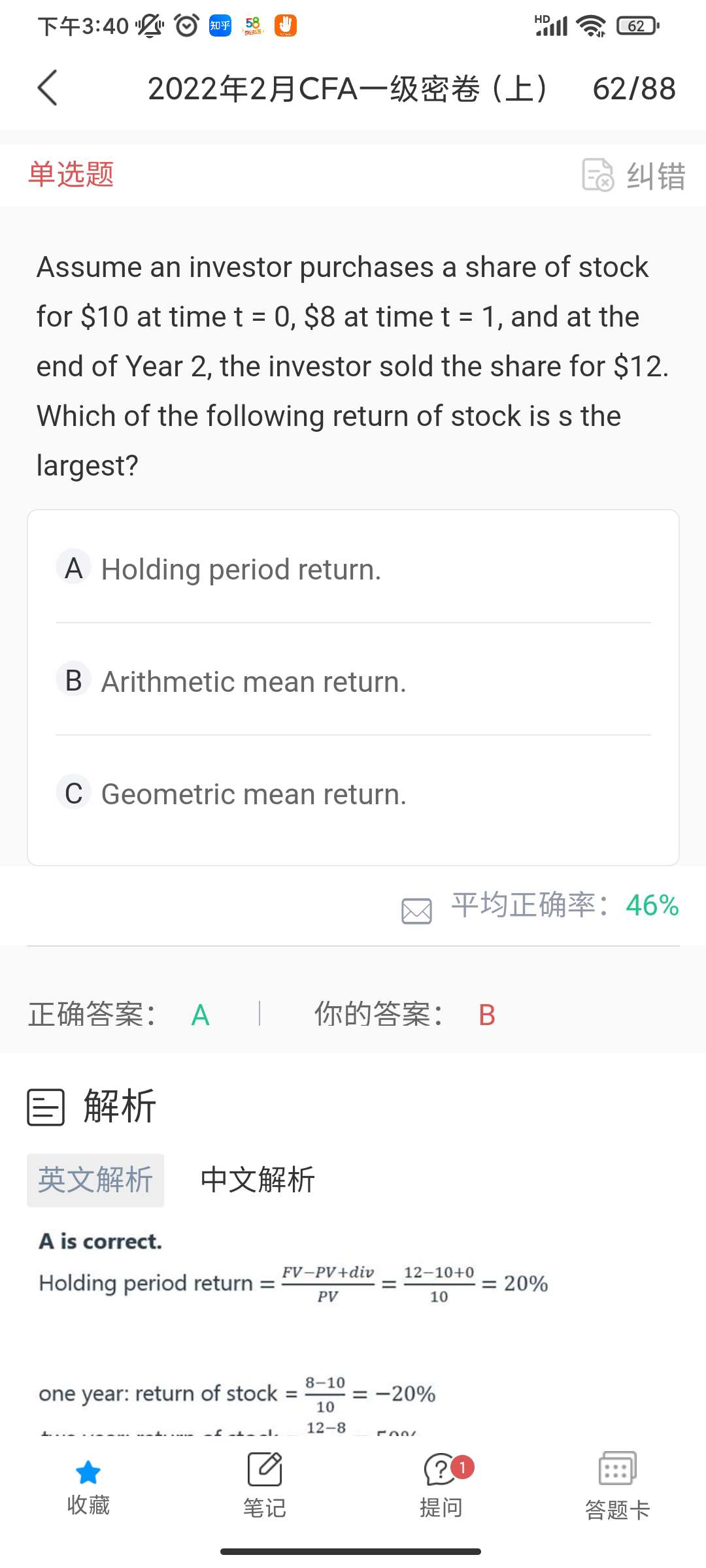The image size is (706, 1568).
Task: Switch to the 中文解析 tab
Action: (258, 1180)
